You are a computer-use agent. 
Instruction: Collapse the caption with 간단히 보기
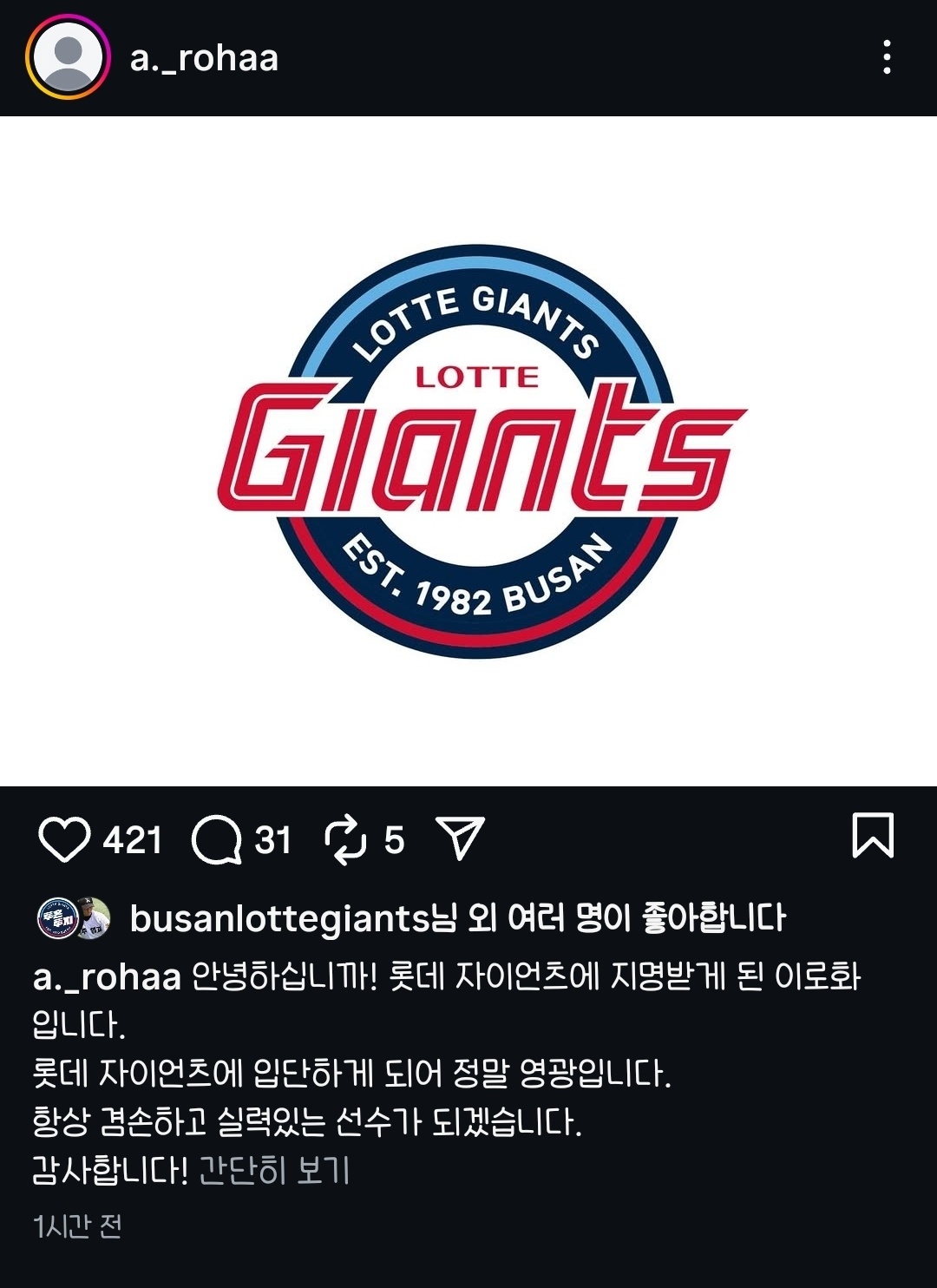pos(274,1170)
